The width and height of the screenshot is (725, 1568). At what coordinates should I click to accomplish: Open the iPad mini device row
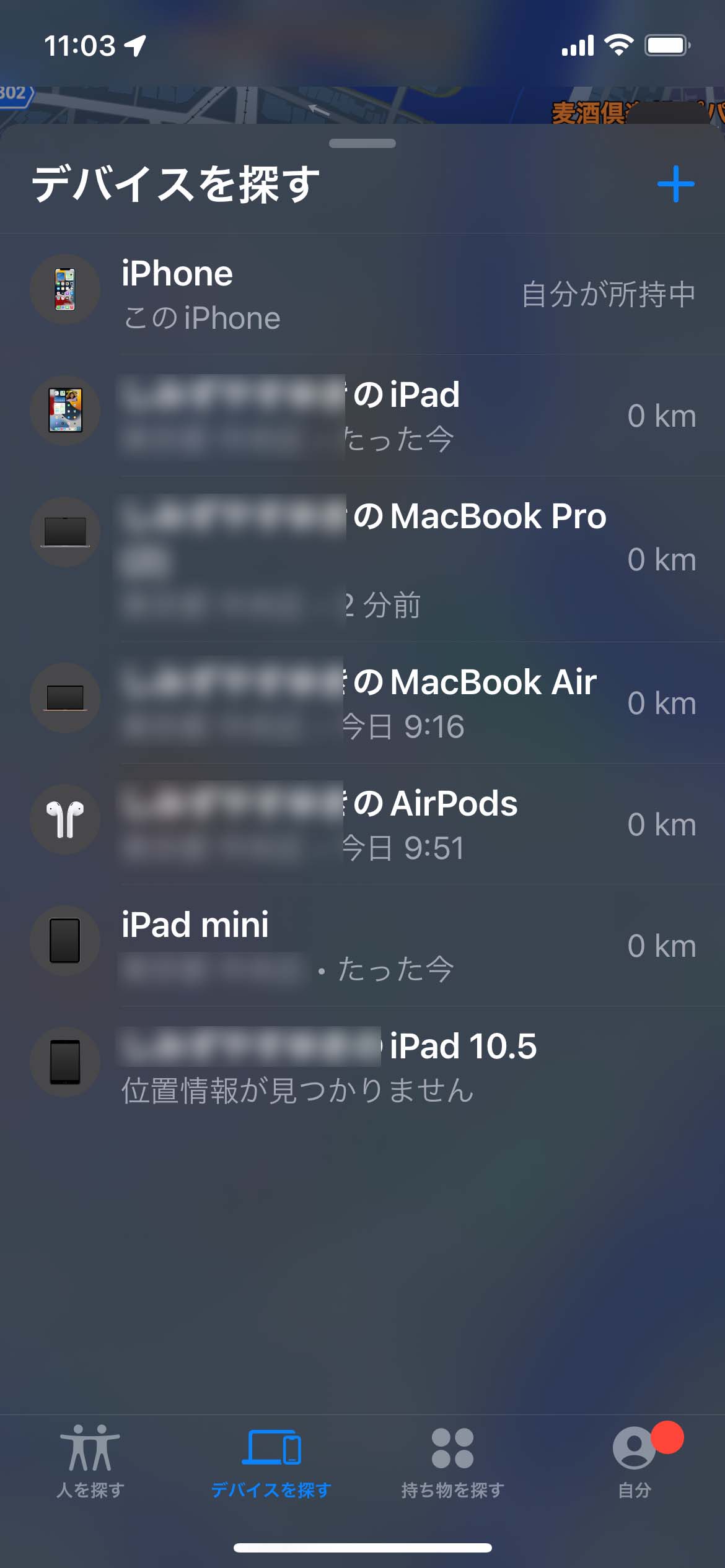(x=362, y=945)
